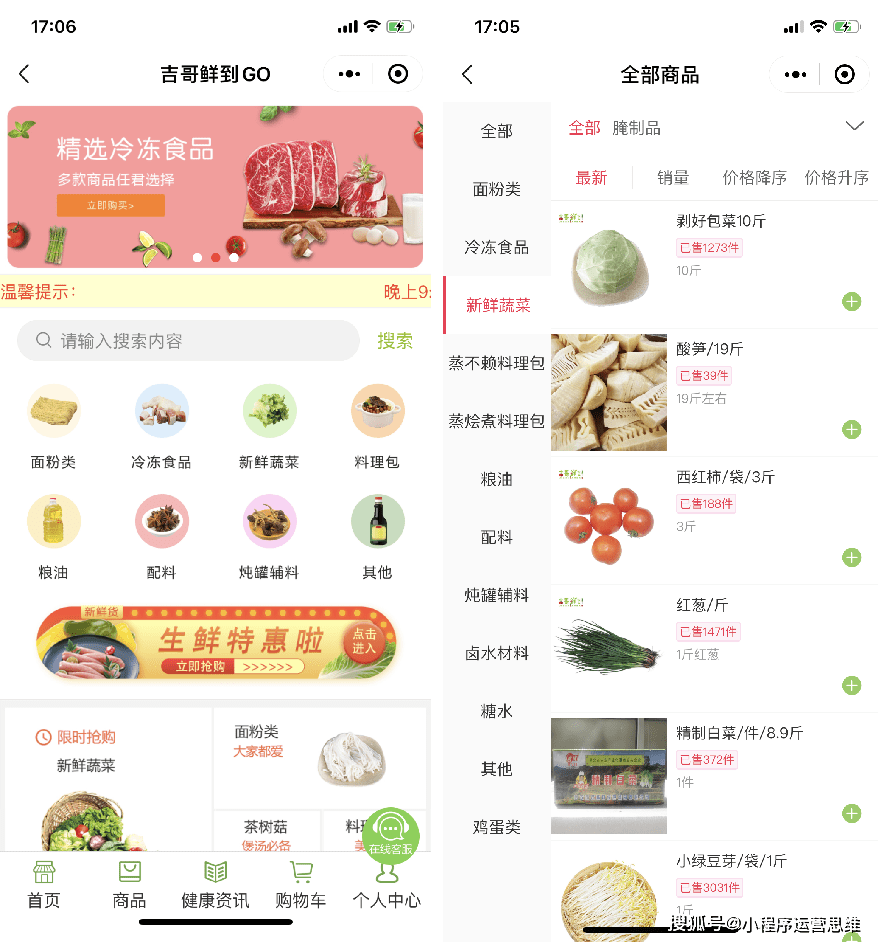Screen dimensions: 879x943
Task: Open the 新鲜蔬菜 category icon
Action: [x=269, y=410]
